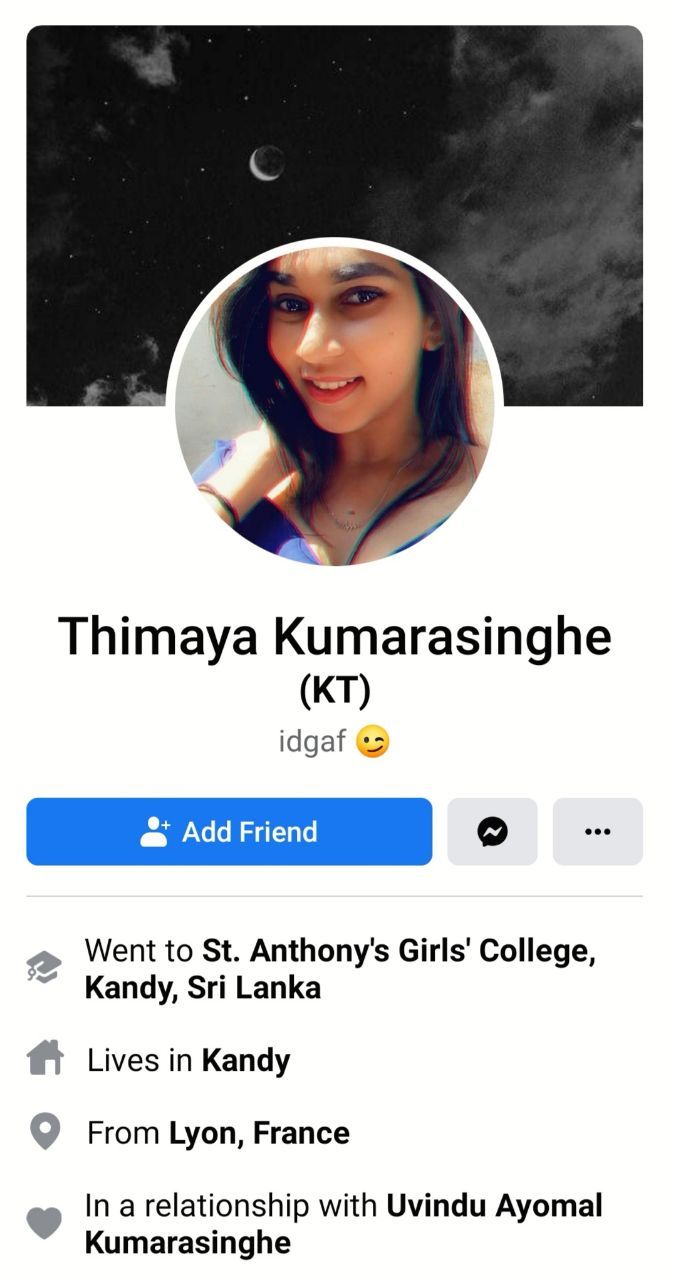
Task: Tap the Add Friend button
Action: pyautogui.click(x=229, y=831)
